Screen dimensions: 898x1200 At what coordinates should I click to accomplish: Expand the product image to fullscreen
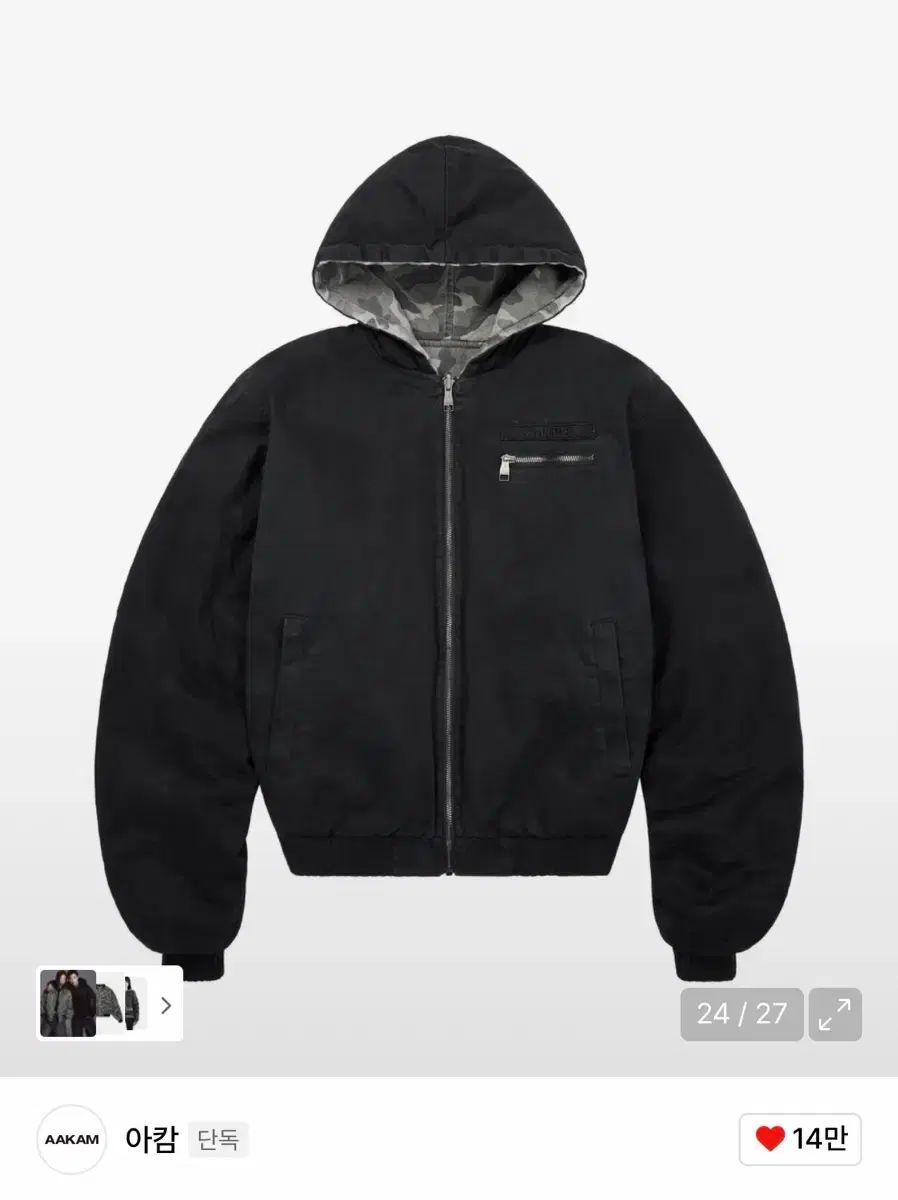coord(834,1014)
